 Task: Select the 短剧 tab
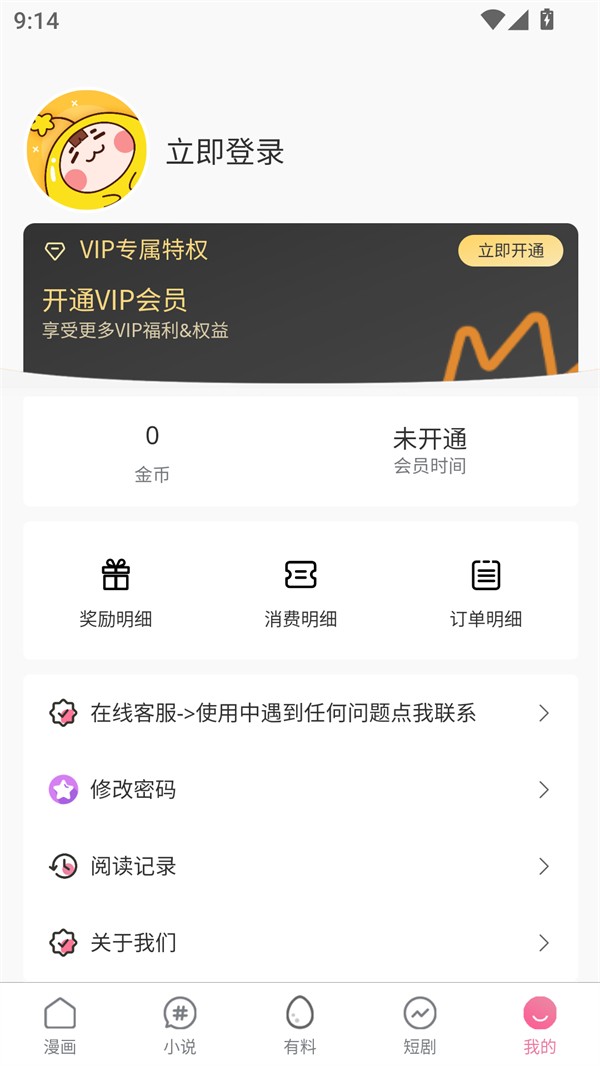click(x=420, y=1025)
